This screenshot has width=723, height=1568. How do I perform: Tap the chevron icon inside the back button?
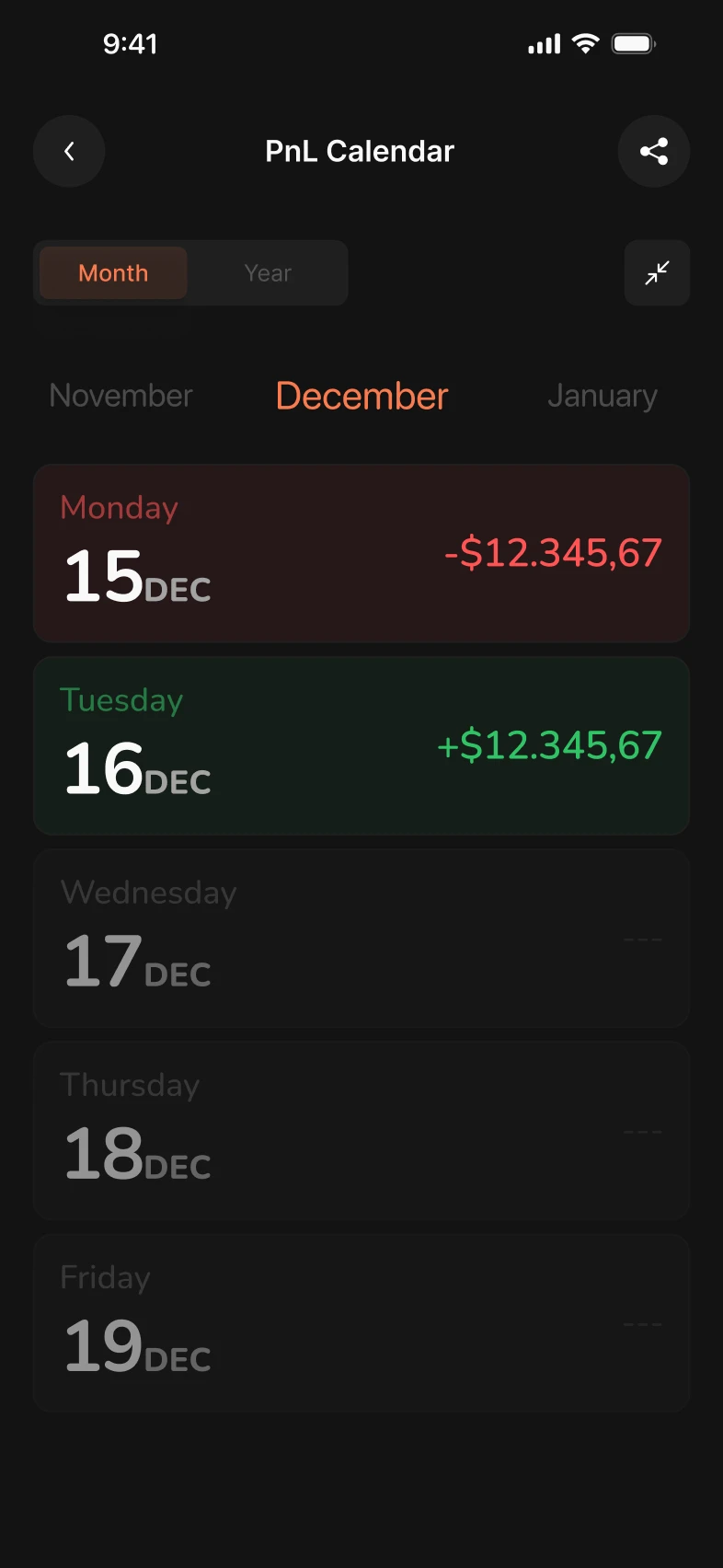pos(69,151)
